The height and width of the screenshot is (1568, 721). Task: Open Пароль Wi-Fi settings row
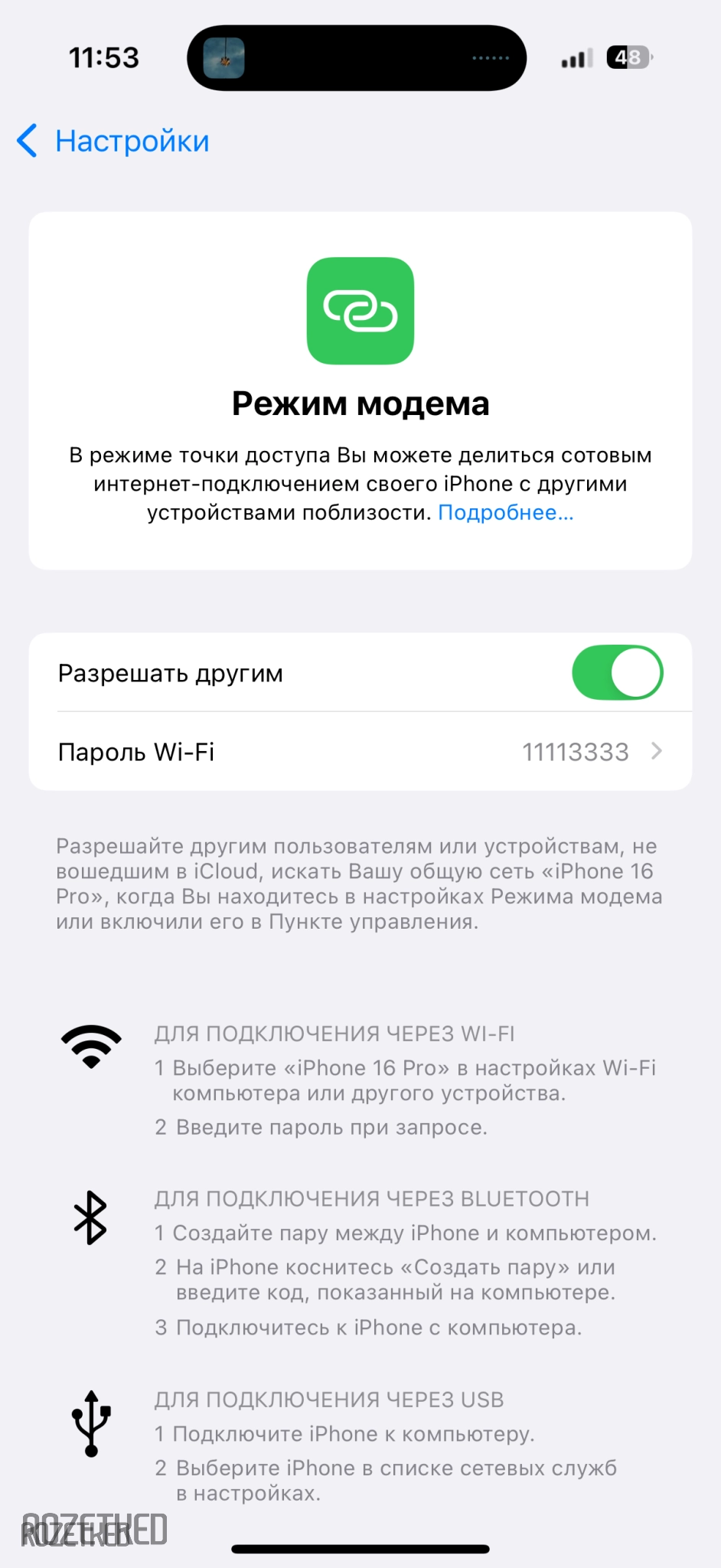click(360, 752)
